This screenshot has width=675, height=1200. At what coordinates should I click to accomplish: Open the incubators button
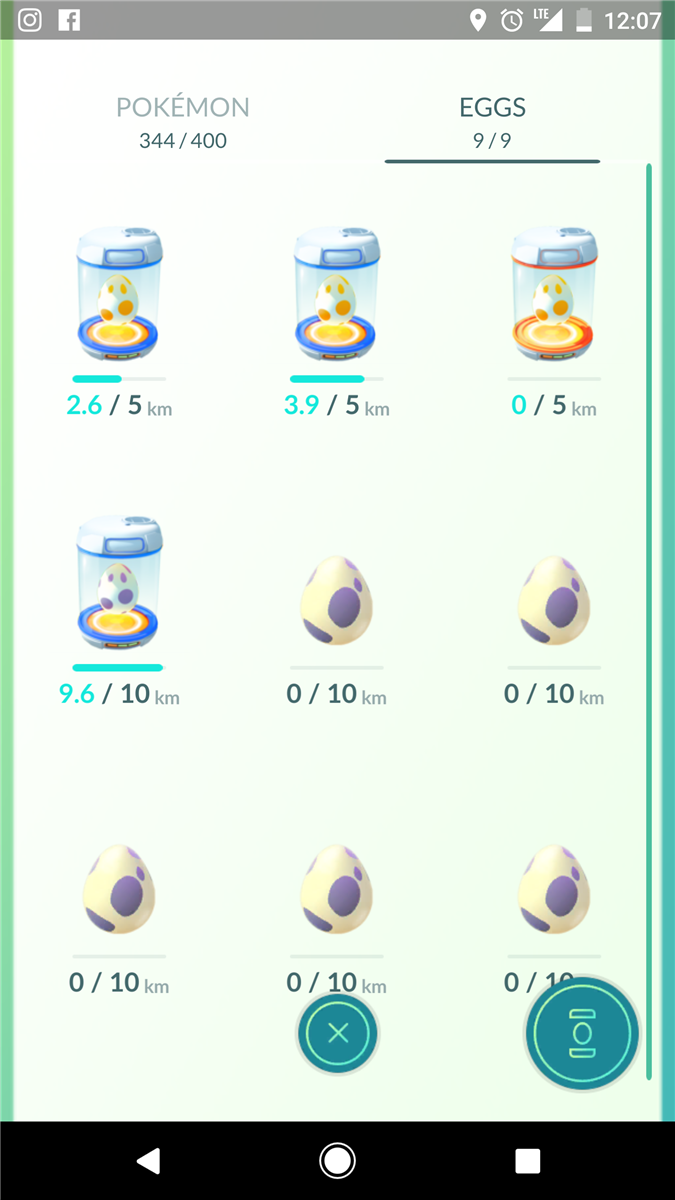[x=583, y=1032]
